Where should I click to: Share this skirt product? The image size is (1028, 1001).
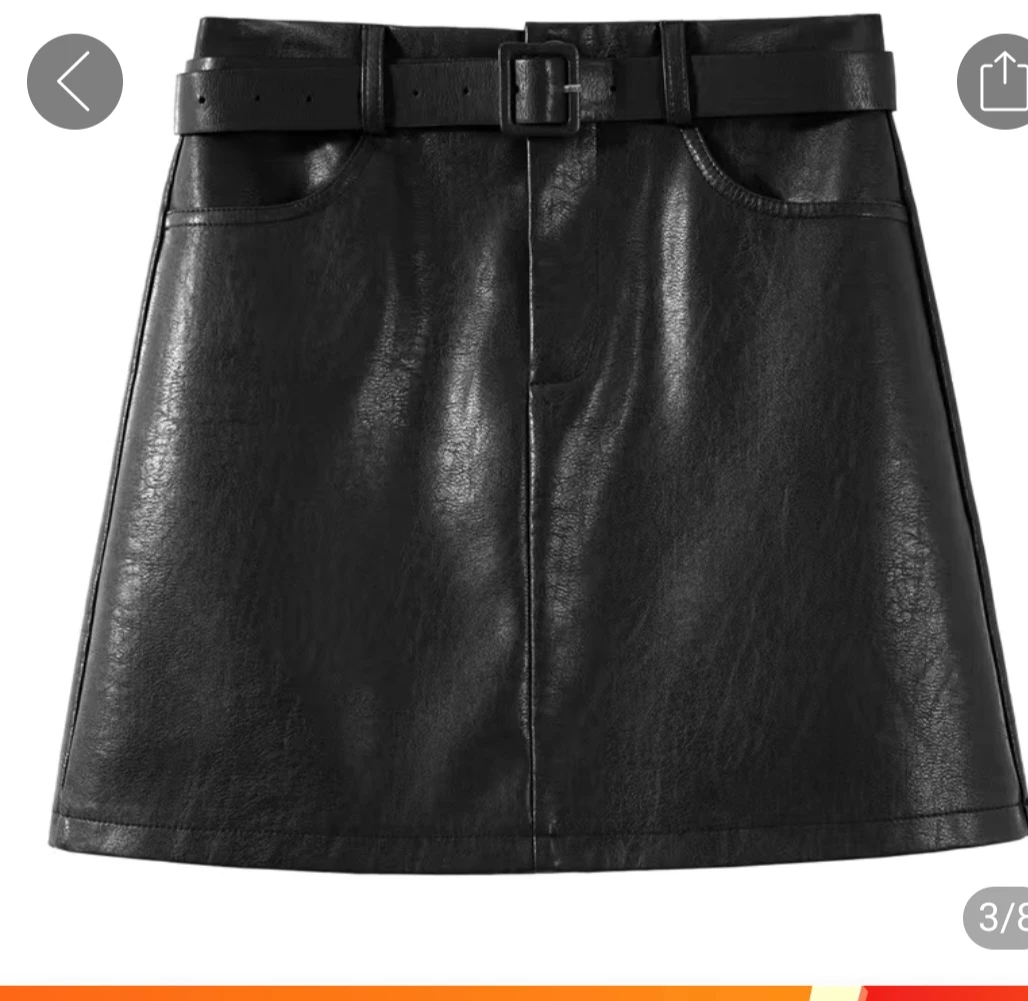(x=996, y=82)
